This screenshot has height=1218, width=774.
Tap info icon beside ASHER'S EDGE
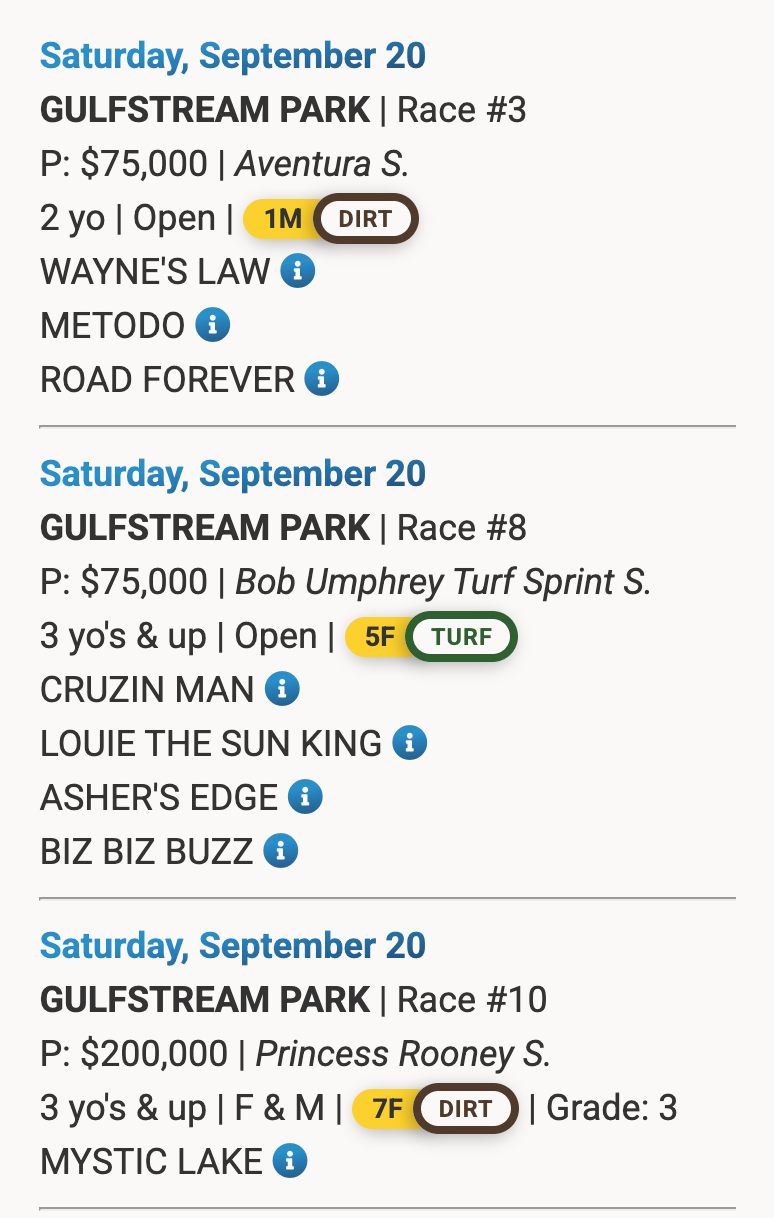coord(305,797)
